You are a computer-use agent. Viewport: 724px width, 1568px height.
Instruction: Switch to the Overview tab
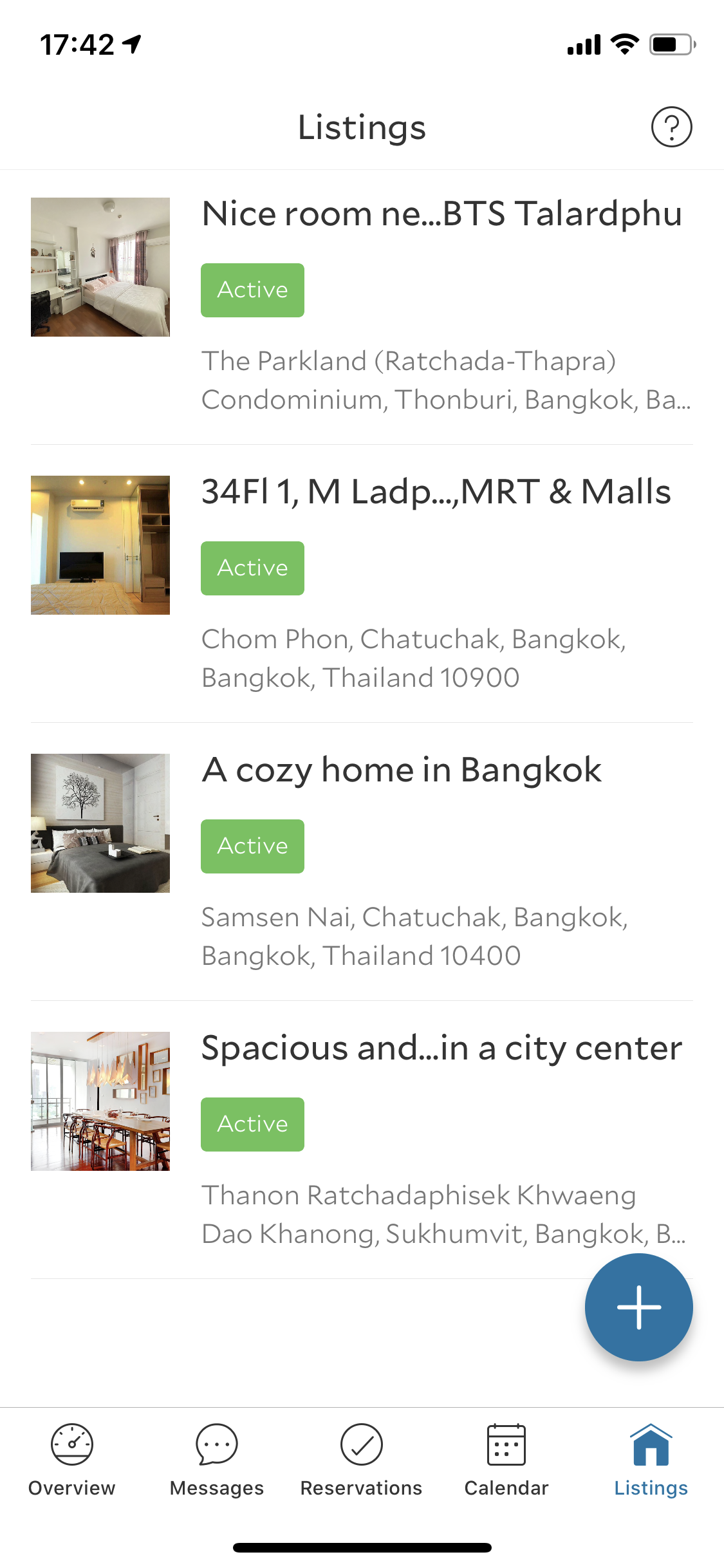point(72,1460)
